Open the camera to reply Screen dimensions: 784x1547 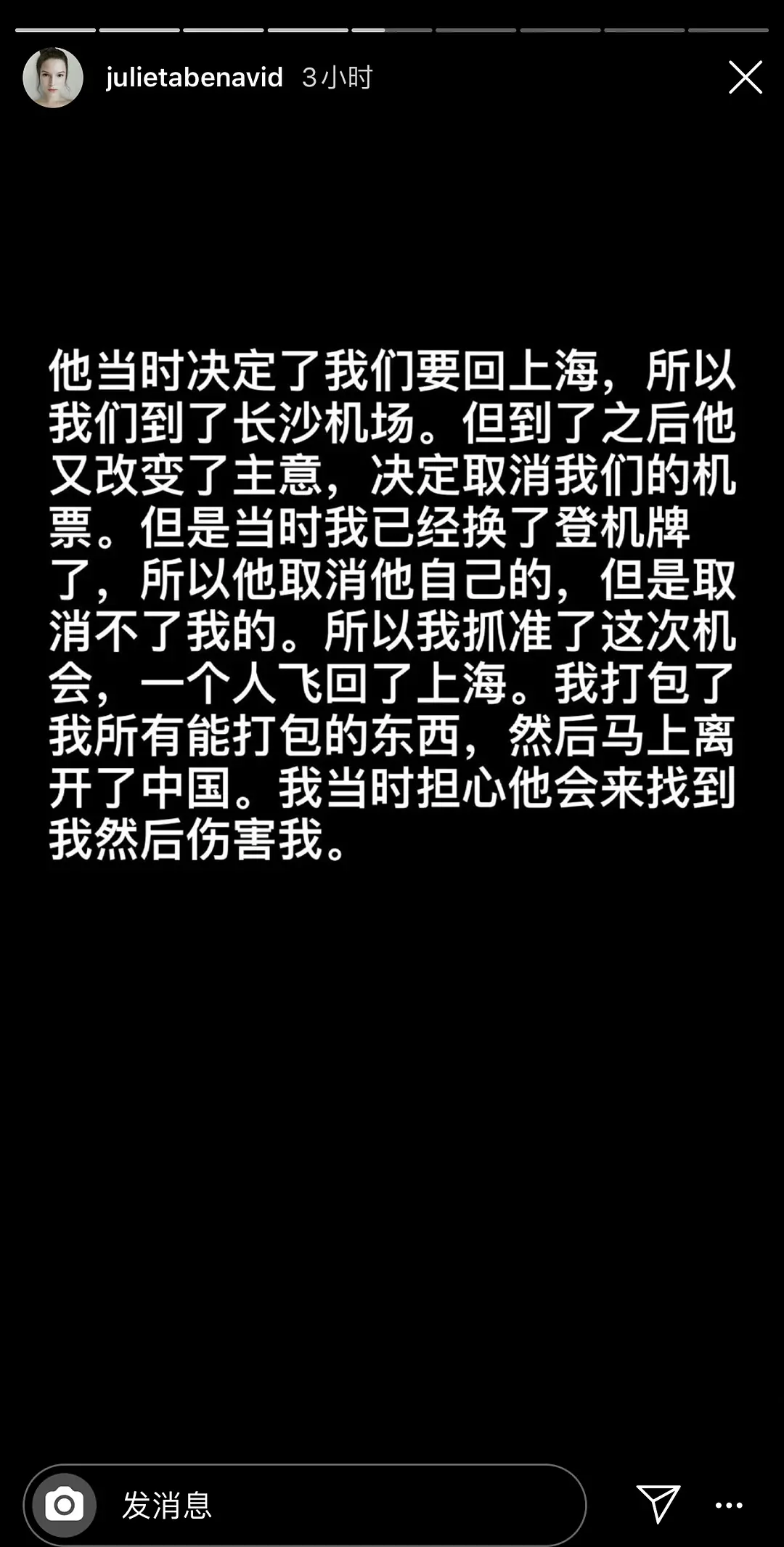click(x=65, y=1506)
